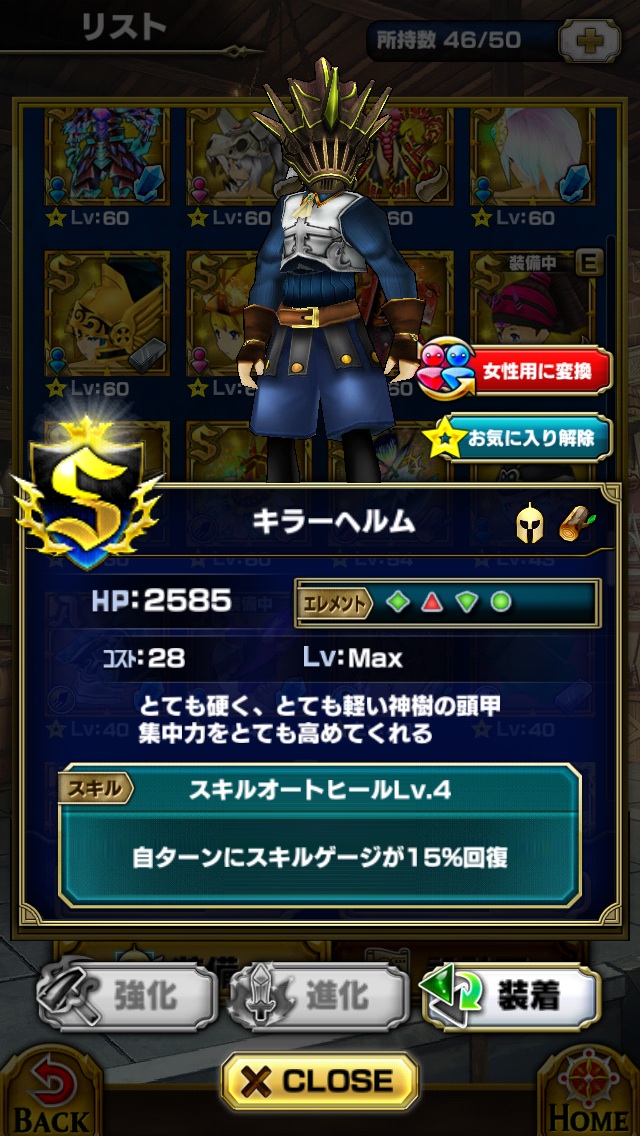Close the item detail popup
This screenshot has width=640, height=1136.
coord(319,1081)
